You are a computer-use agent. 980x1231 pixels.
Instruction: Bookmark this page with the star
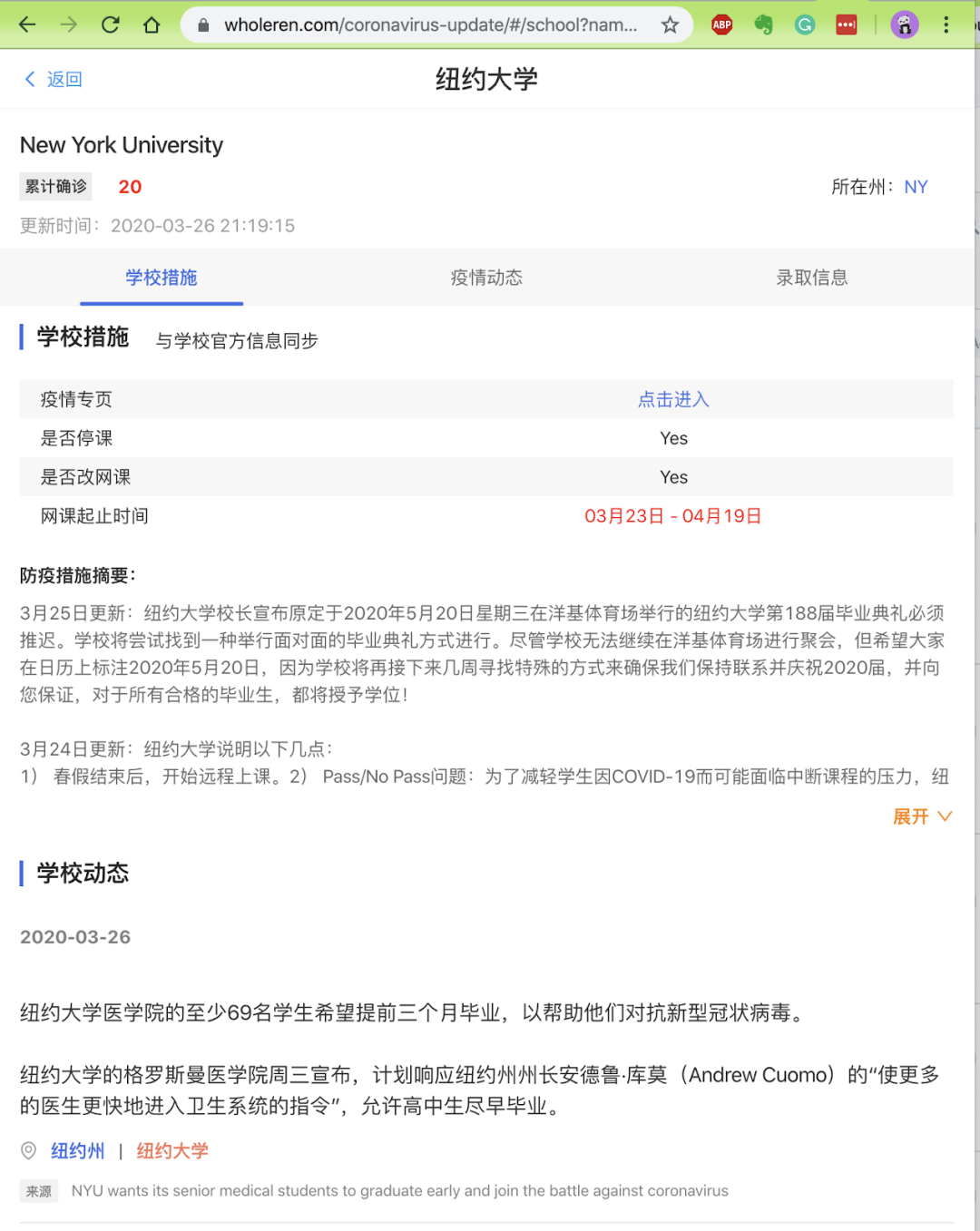click(x=670, y=25)
